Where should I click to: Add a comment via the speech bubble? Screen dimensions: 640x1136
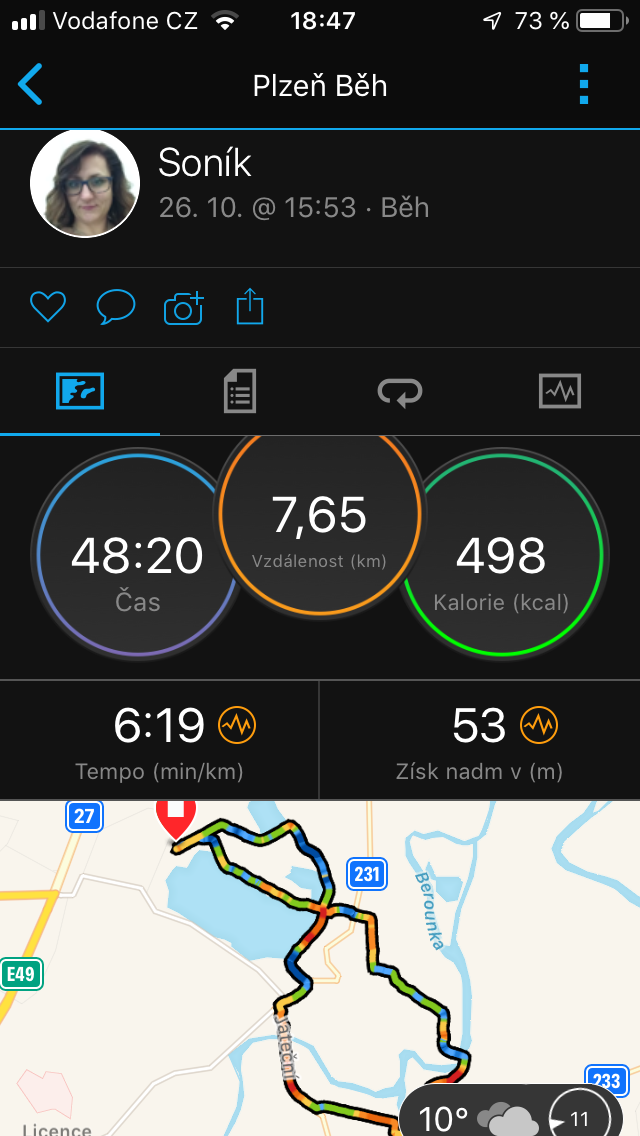point(116,306)
